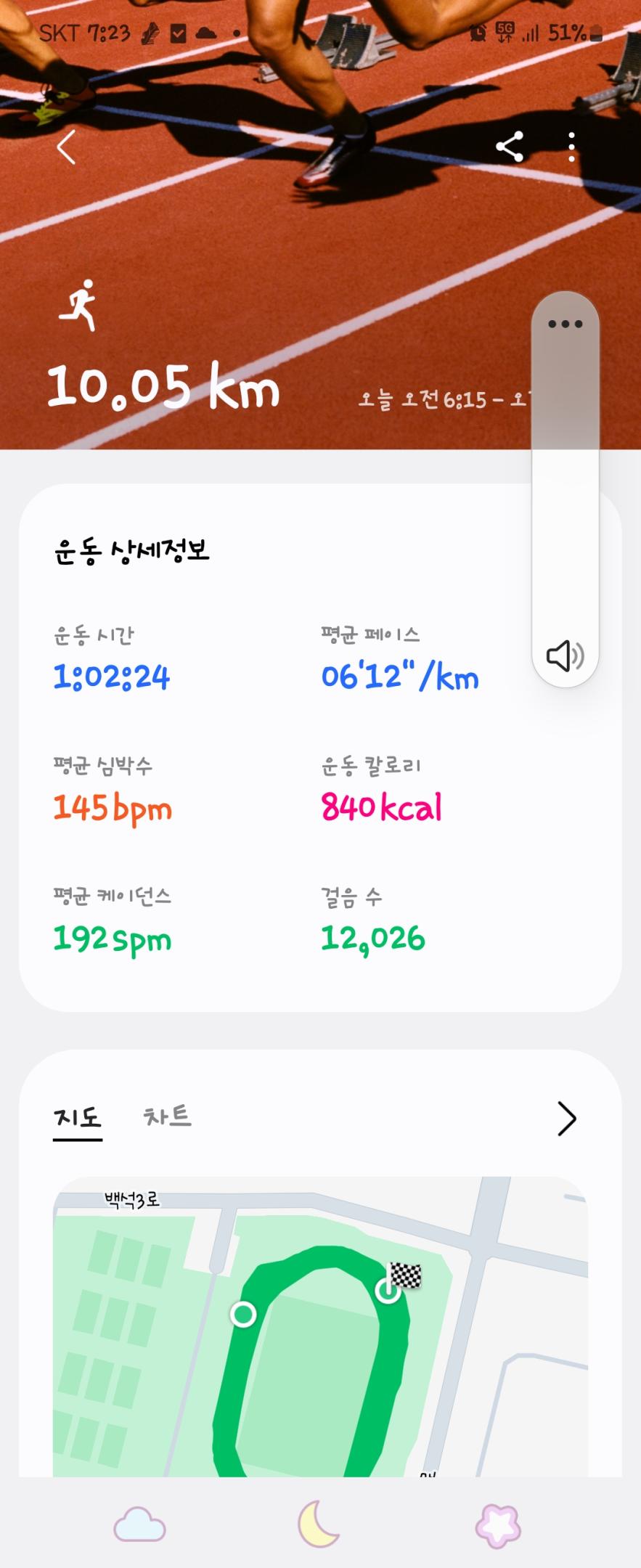The height and width of the screenshot is (1568, 641).
Task: Switch to the 차트 tab
Action: pos(168,1116)
